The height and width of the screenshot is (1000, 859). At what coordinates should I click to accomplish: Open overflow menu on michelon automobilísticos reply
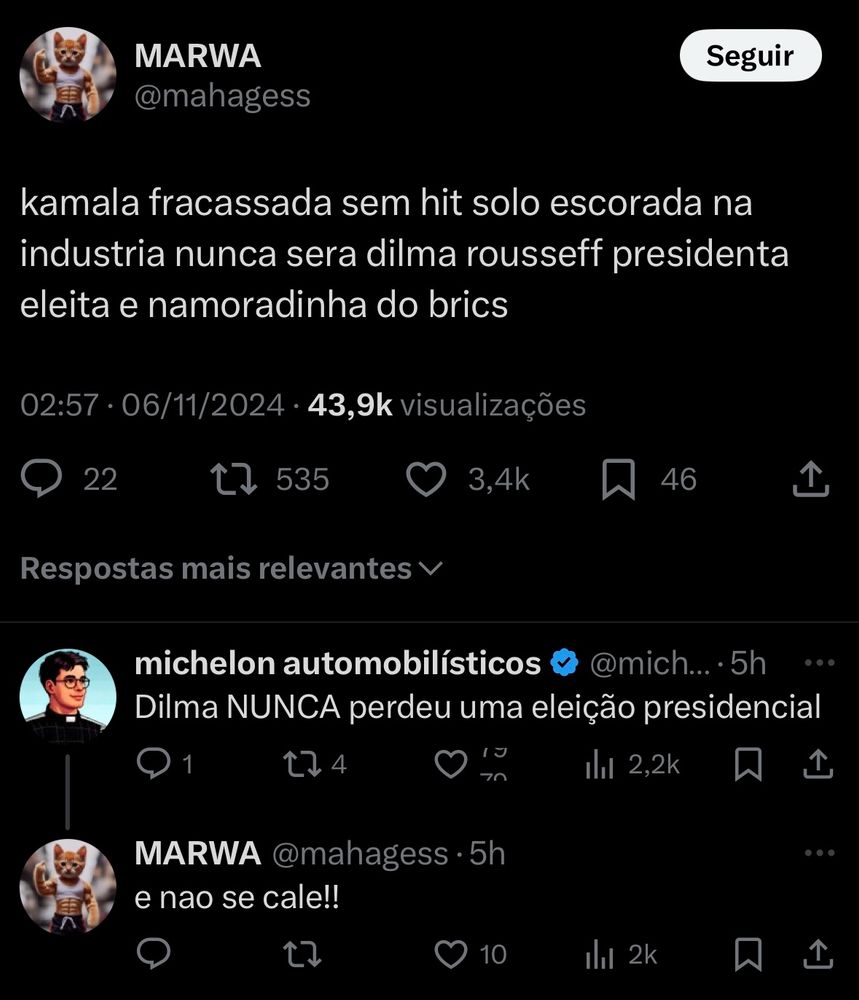click(x=818, y=662)
